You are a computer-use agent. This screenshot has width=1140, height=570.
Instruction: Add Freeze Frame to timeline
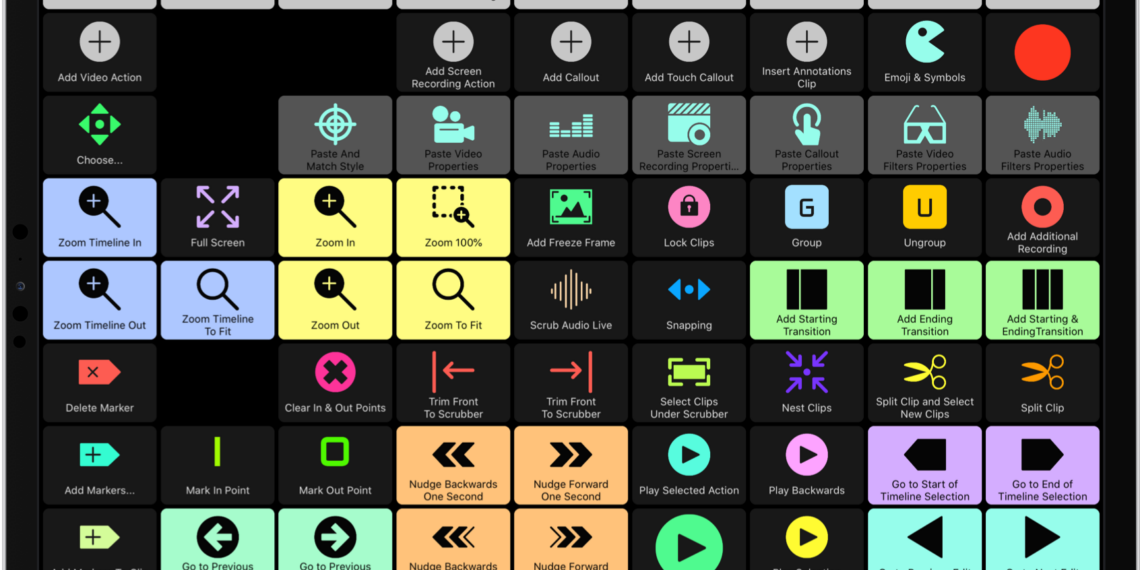(571, 218)
